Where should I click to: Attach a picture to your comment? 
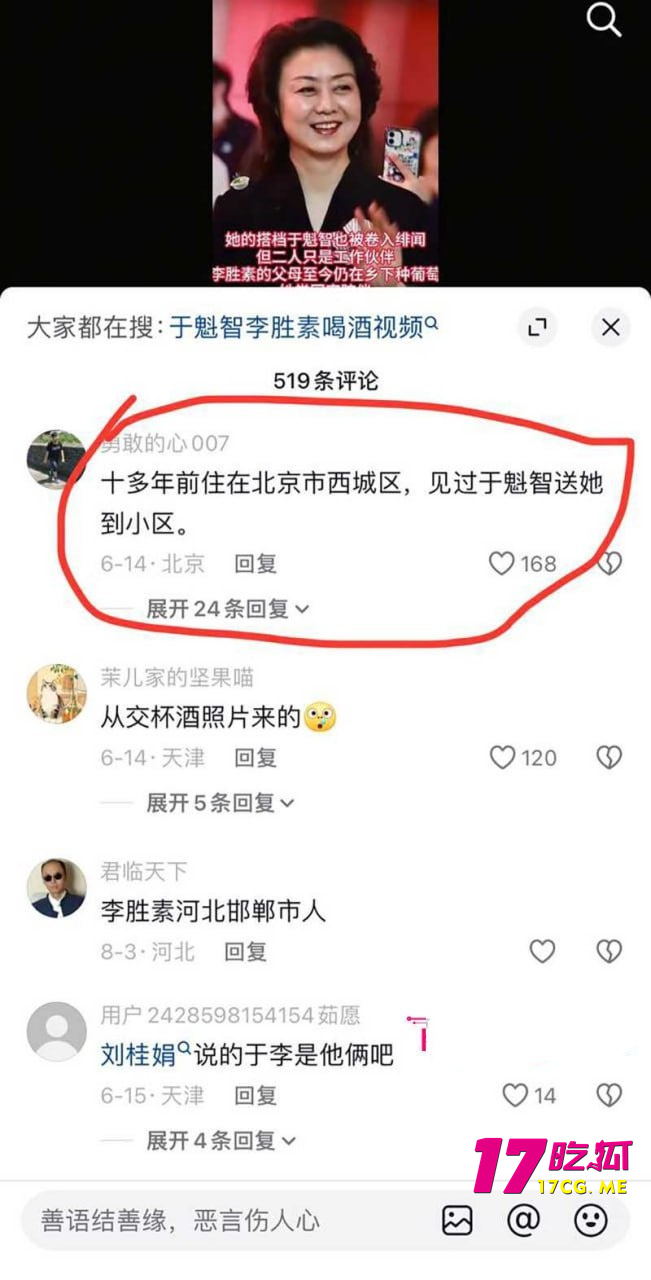click(457, 1220)
